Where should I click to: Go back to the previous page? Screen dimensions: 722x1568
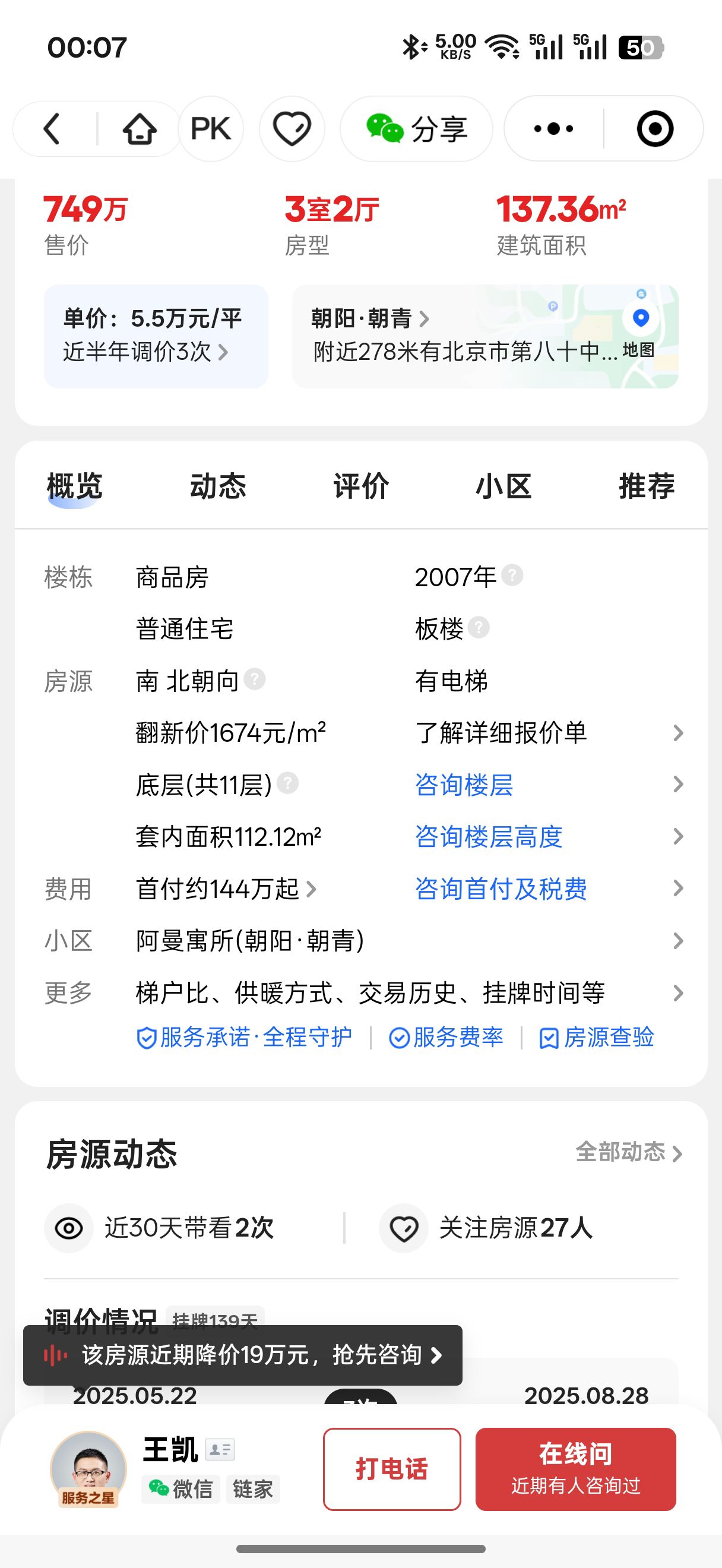pyautogui.click(x=52, y=129)
